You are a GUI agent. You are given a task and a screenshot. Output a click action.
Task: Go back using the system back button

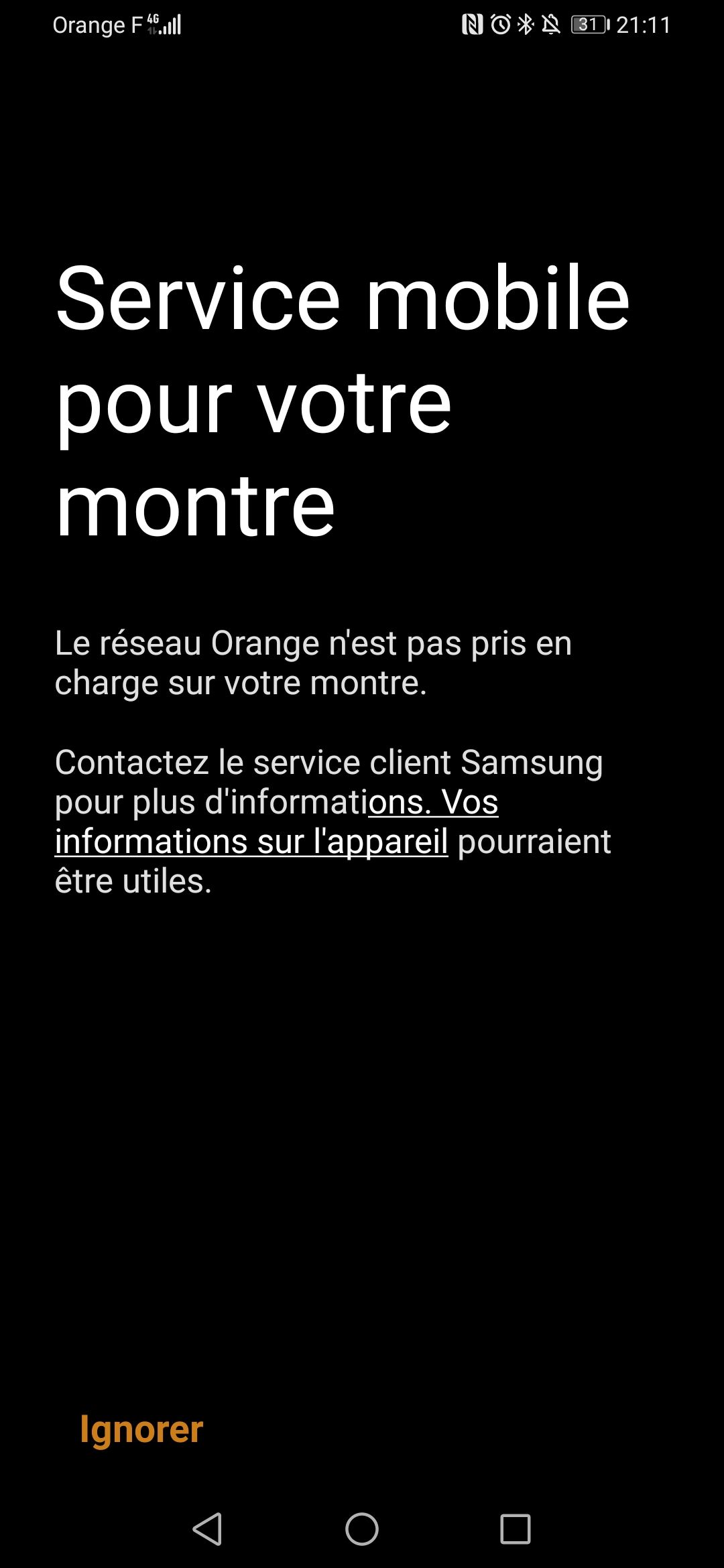(x=207, y=1529)
